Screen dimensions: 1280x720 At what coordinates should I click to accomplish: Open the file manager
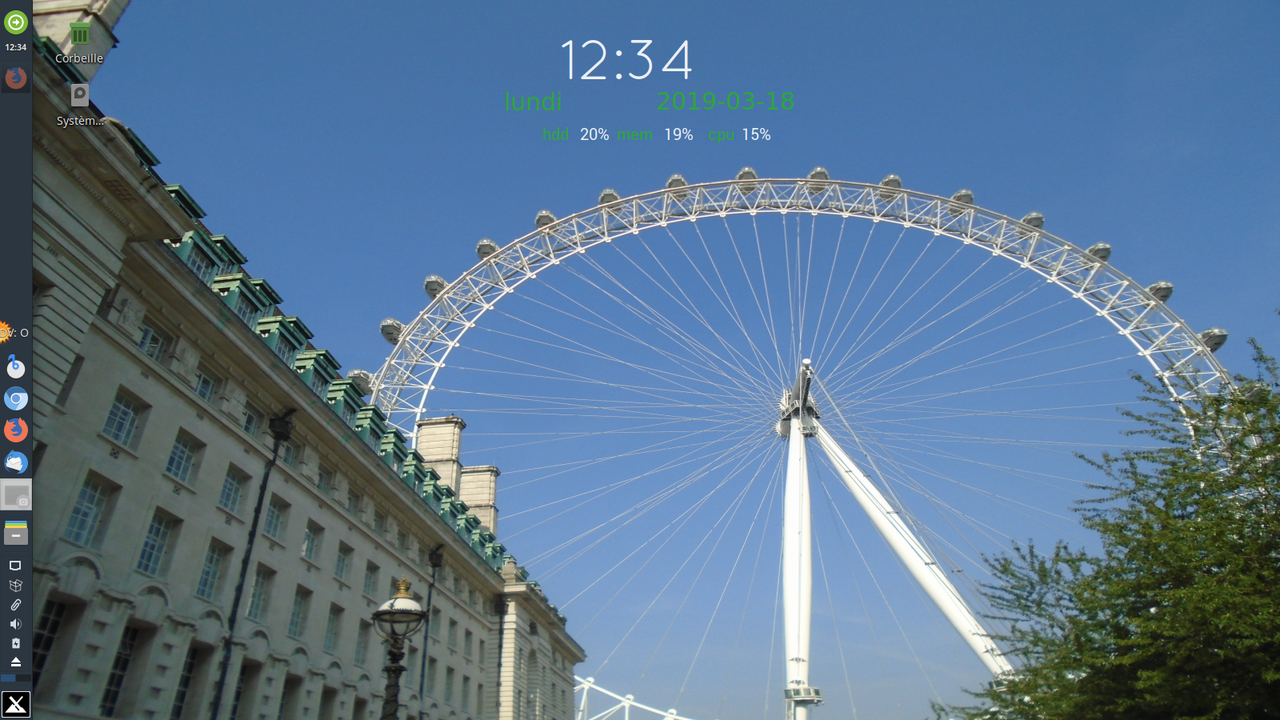(15, 531)
